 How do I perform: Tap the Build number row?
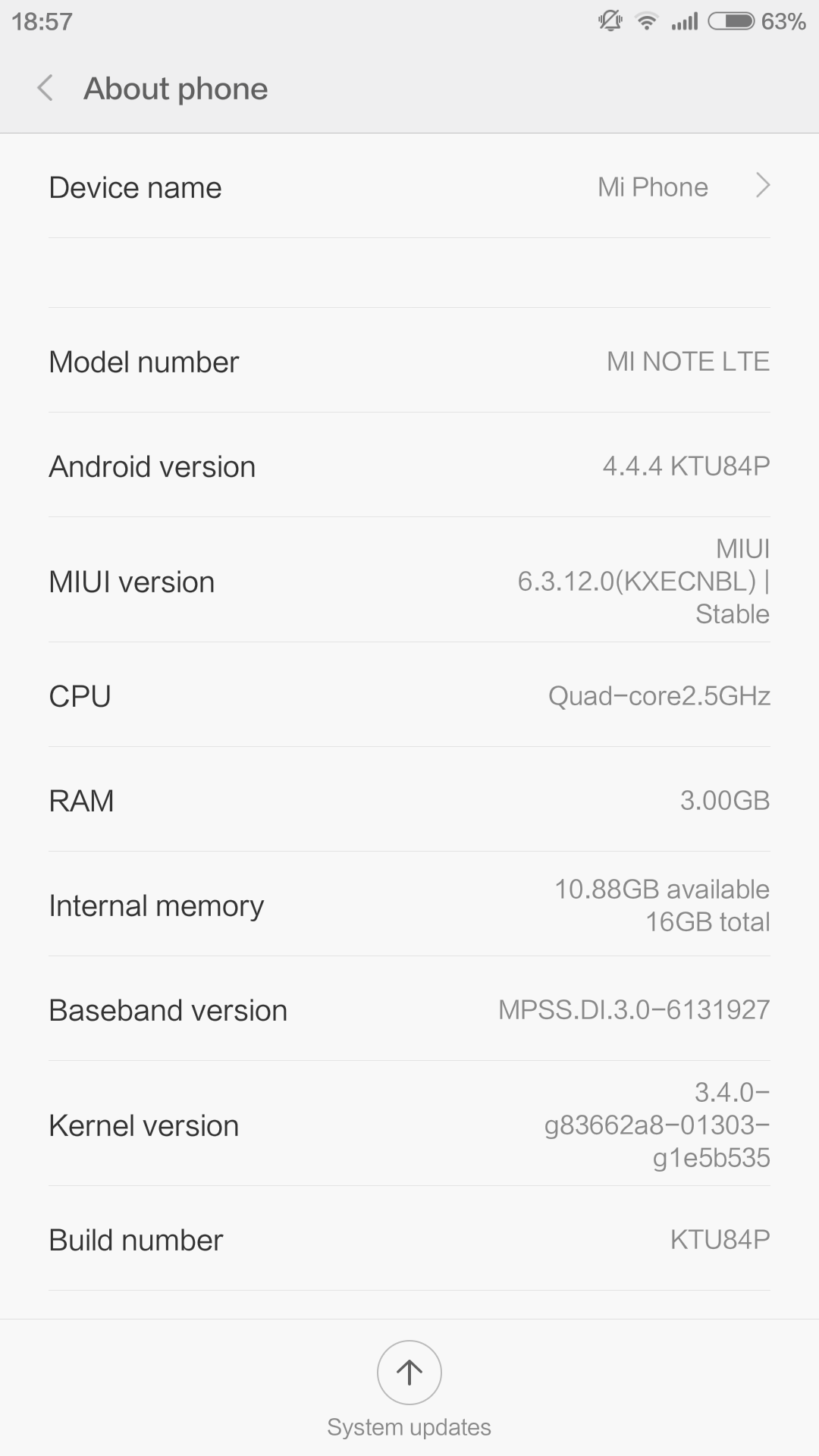[x=409, y=1239]
